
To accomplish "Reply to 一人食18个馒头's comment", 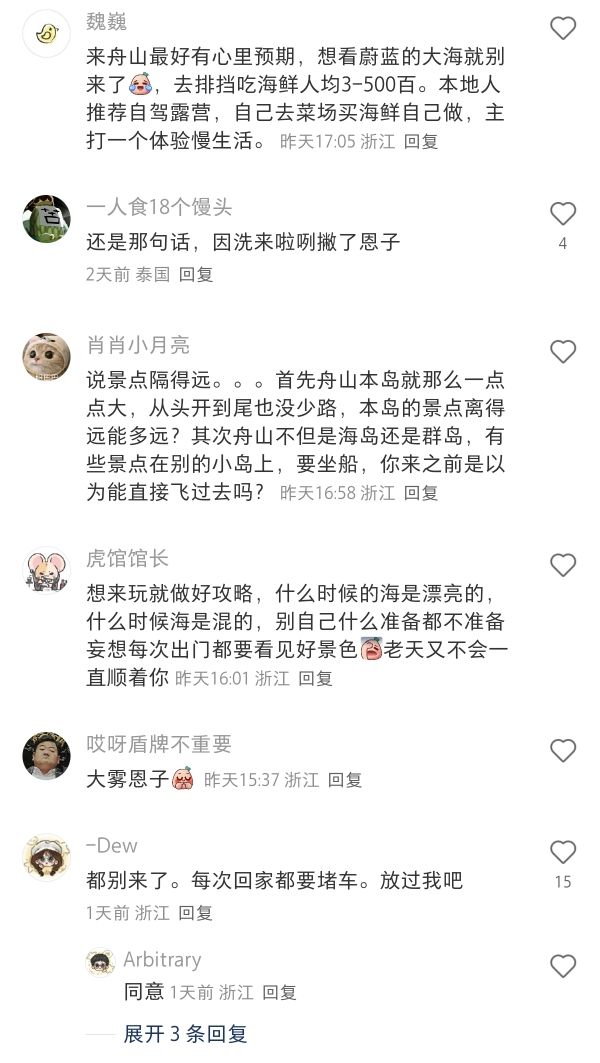I will point(196,274).
